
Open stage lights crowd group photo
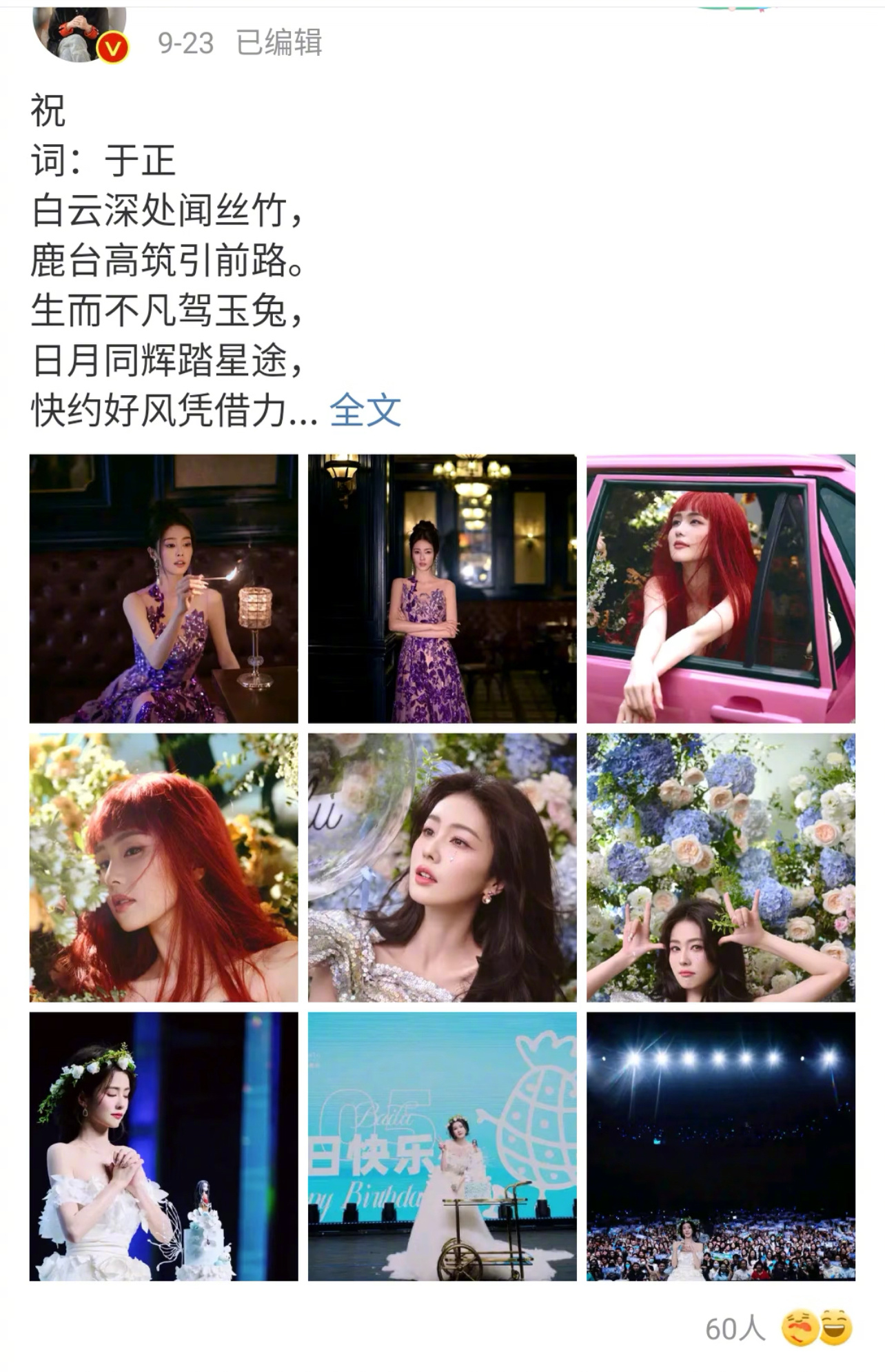(721, 1147)
